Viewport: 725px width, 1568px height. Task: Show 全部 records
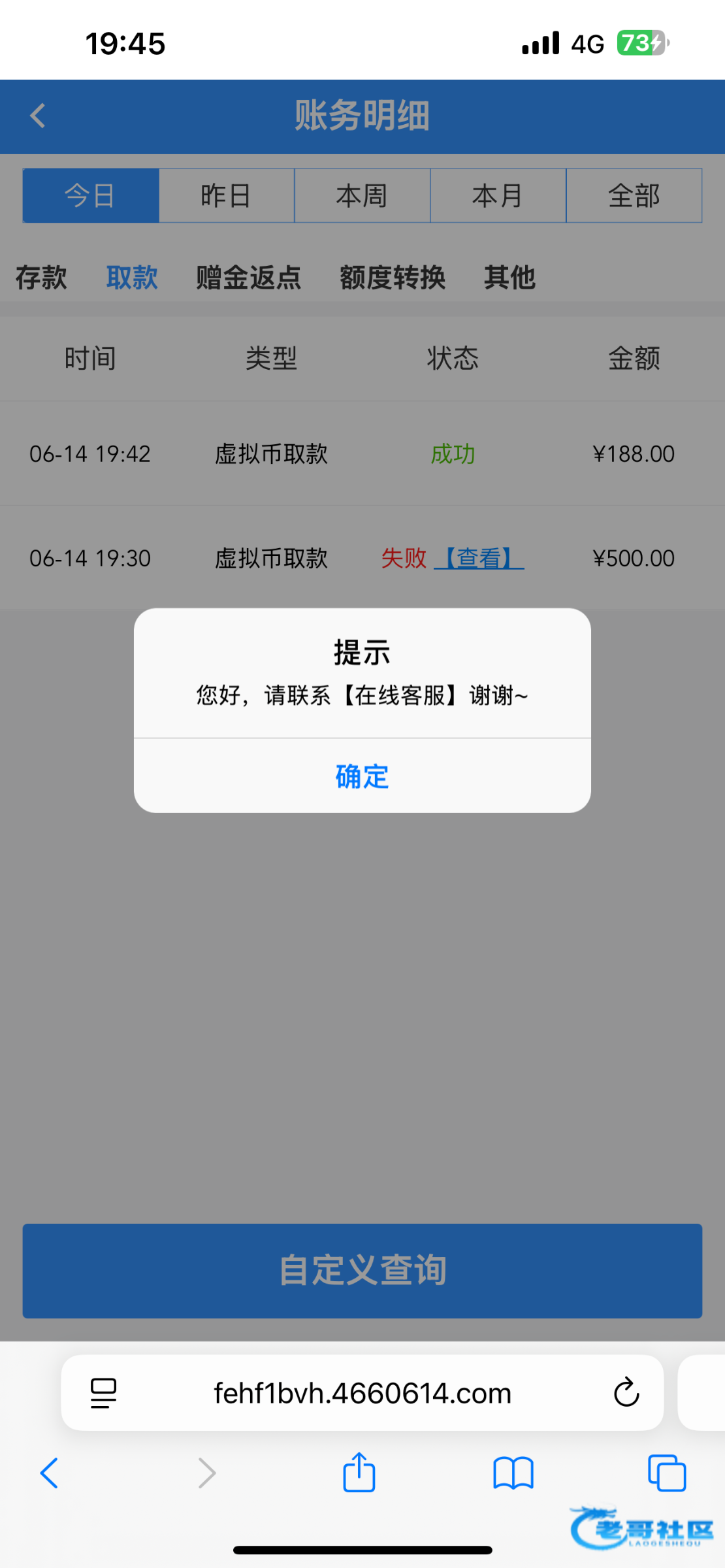point(634,195)
